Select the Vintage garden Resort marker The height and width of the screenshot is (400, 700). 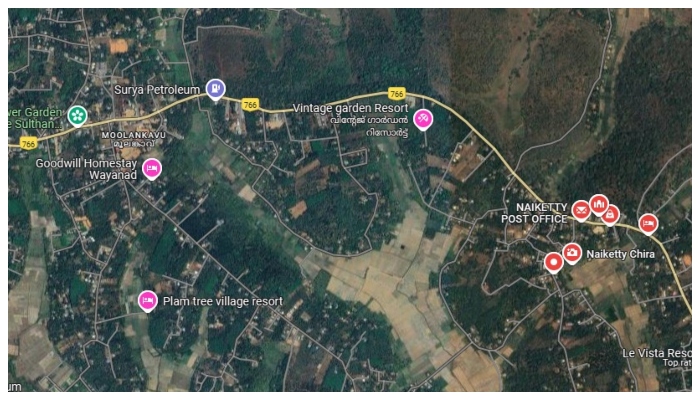[x=423, y=118]
